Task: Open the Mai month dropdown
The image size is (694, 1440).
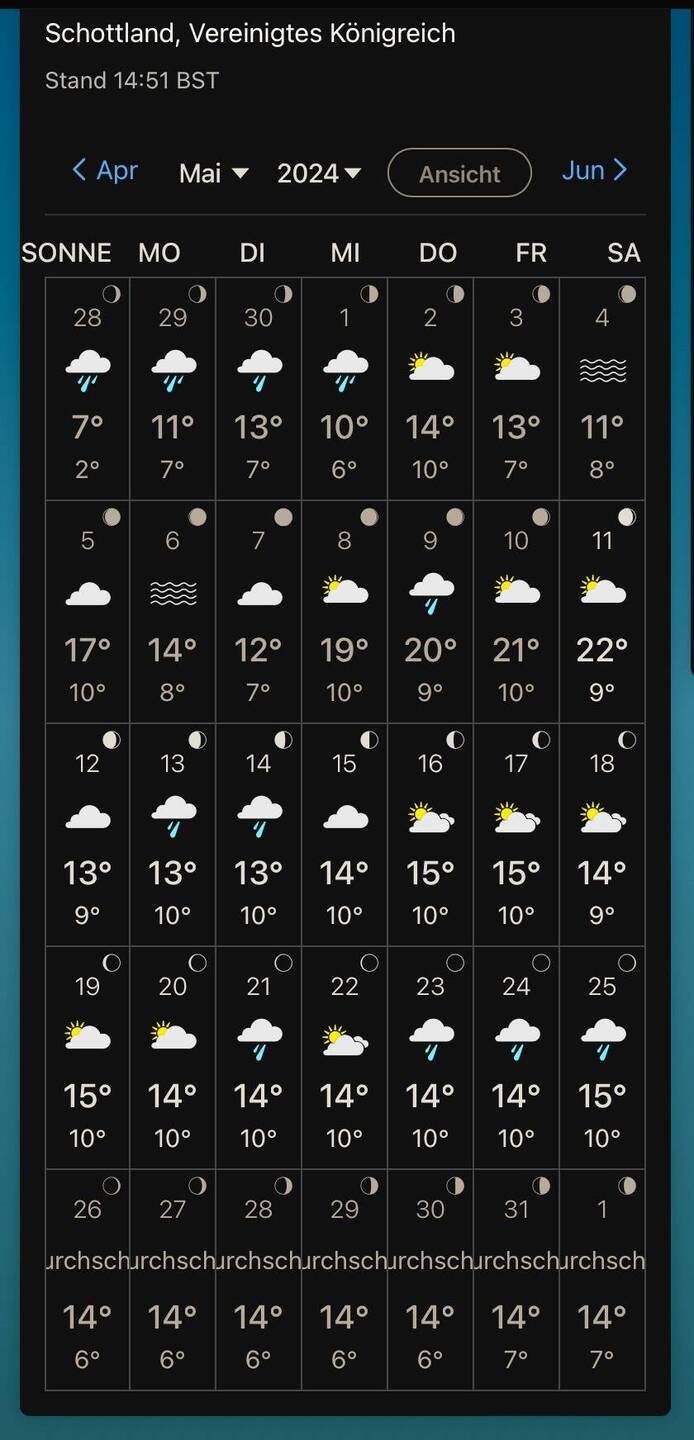Action: 213,173
